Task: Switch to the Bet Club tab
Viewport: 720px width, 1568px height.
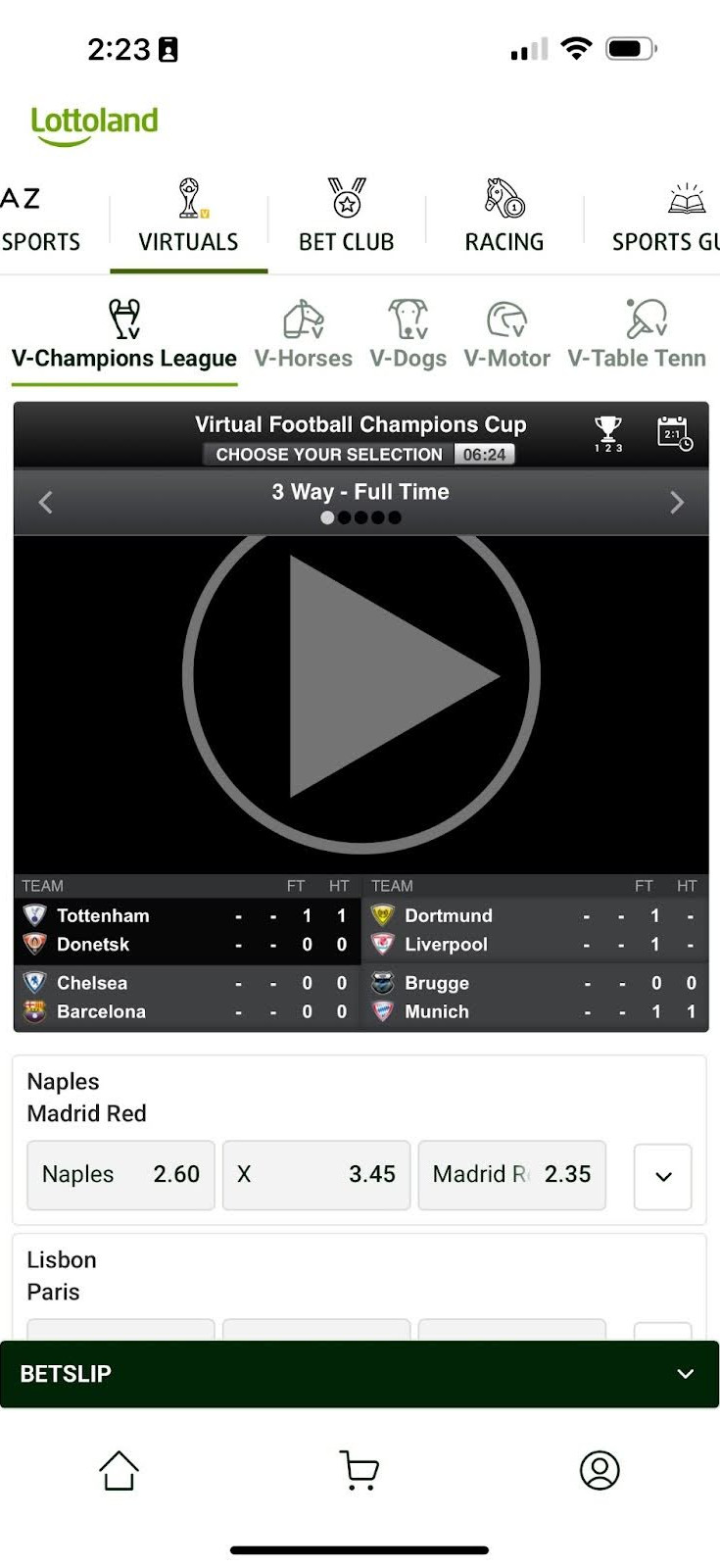Action: (346, 218)
